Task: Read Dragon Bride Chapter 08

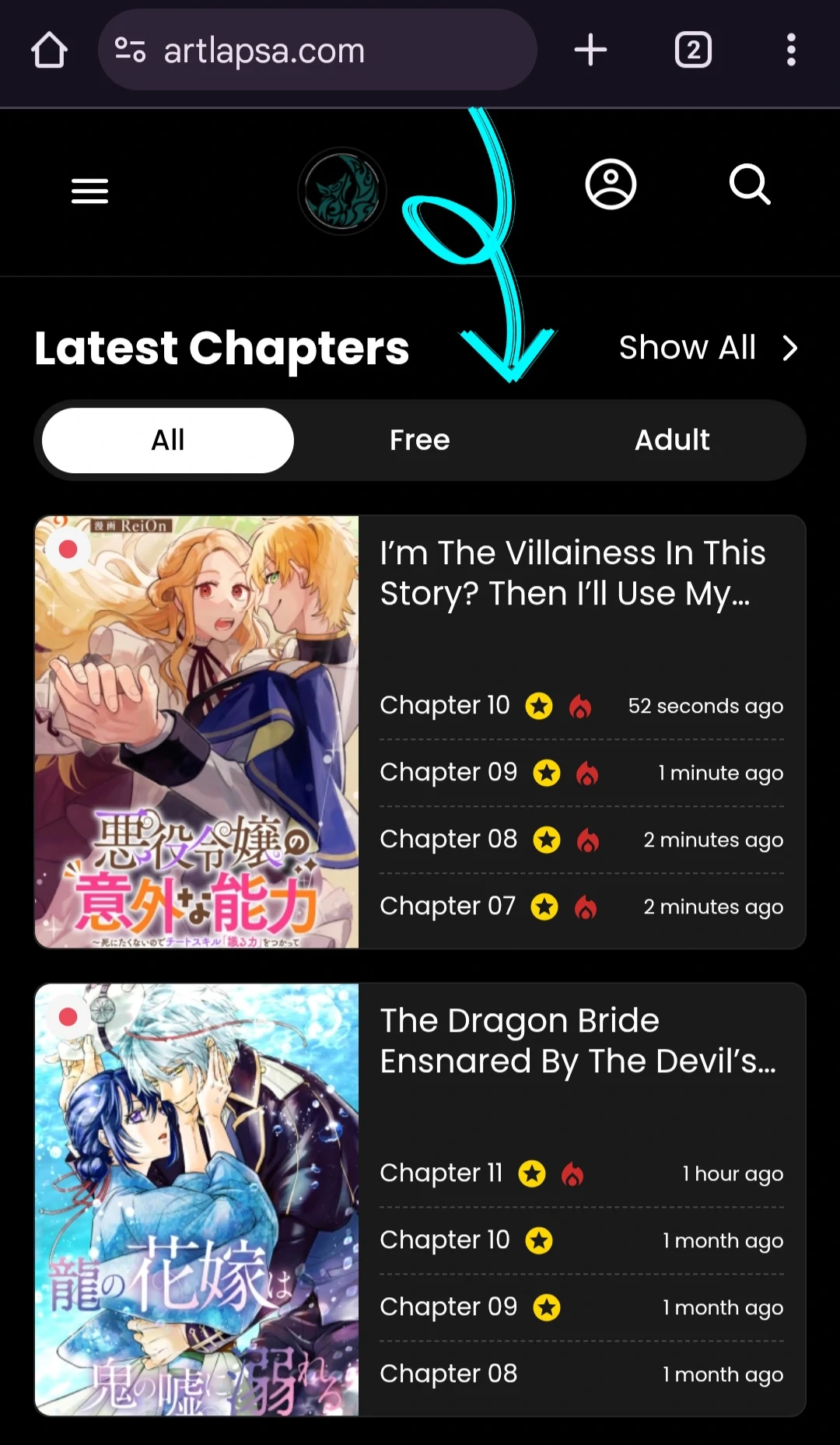Action: click(448, 1374)
